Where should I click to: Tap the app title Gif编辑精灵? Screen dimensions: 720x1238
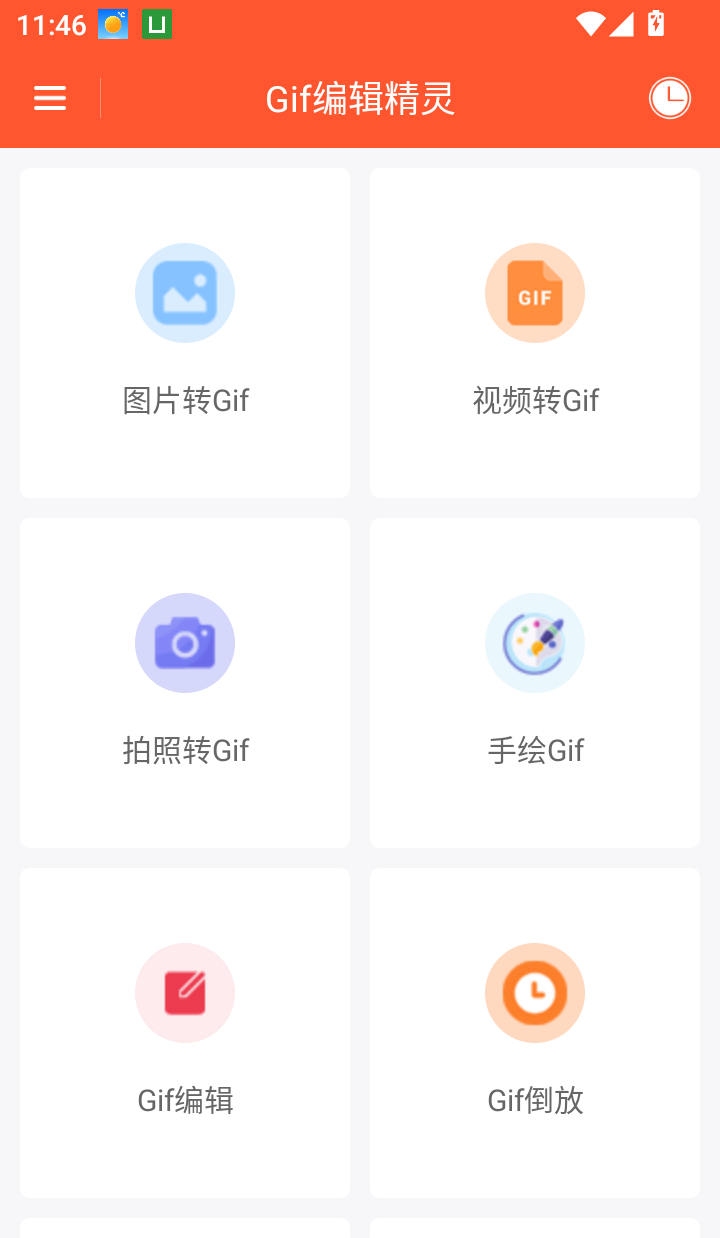point(360,98)
